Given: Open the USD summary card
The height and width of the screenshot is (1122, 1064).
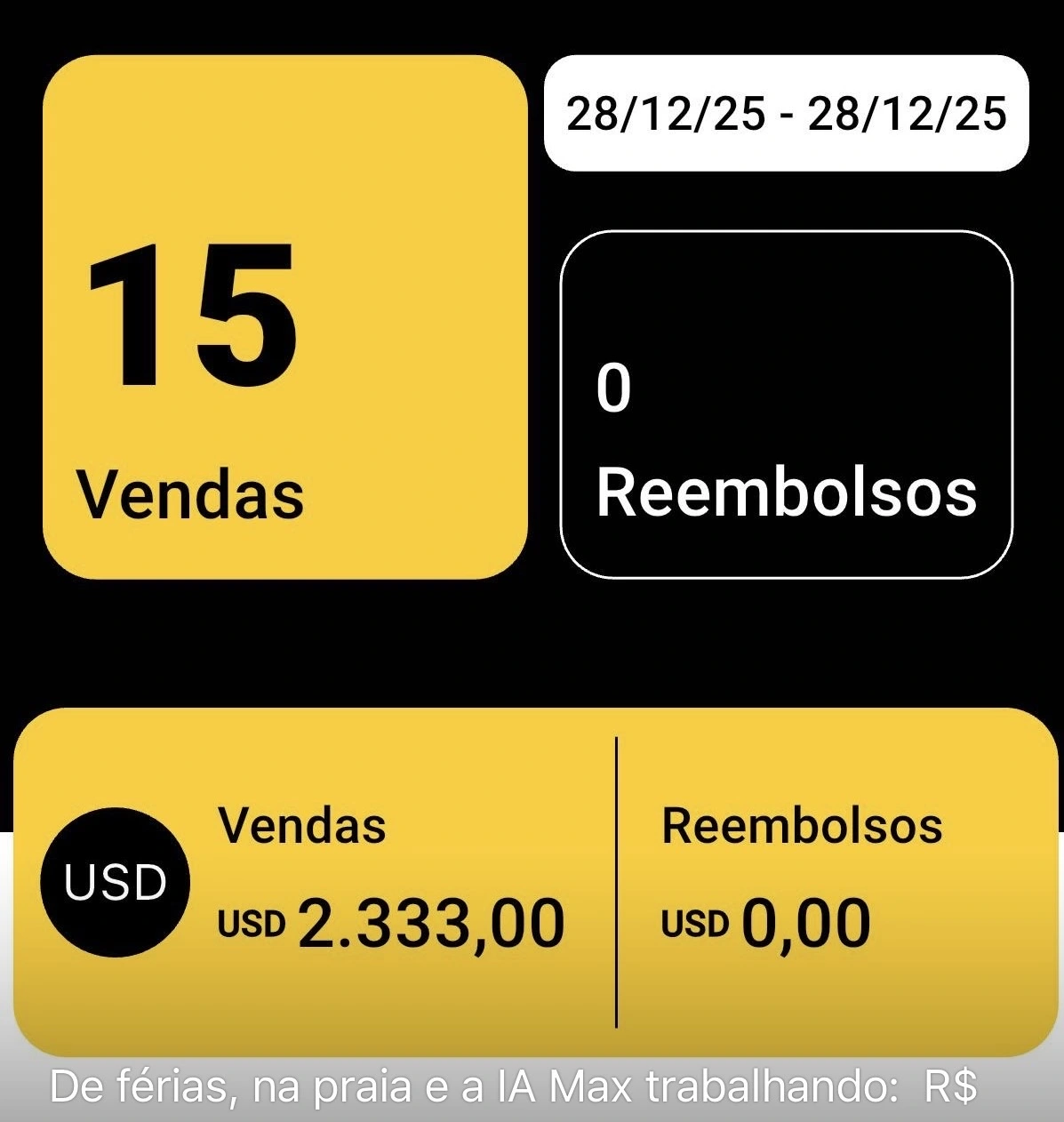Looking at the screenshot, I should pos(533,880).
